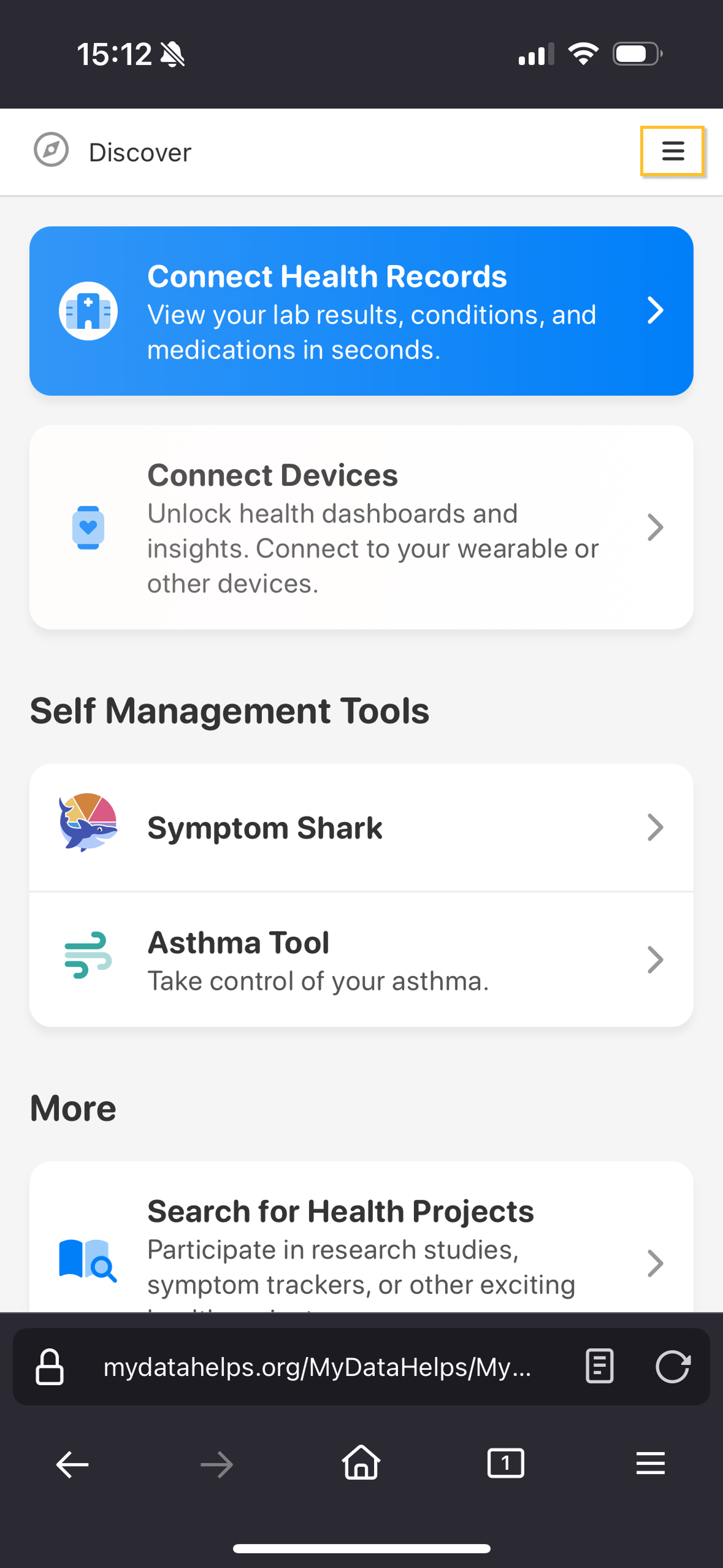Open the browser tabs switcher
This screenshot has height=1568, width=723.
click(x=505, y=1463)
